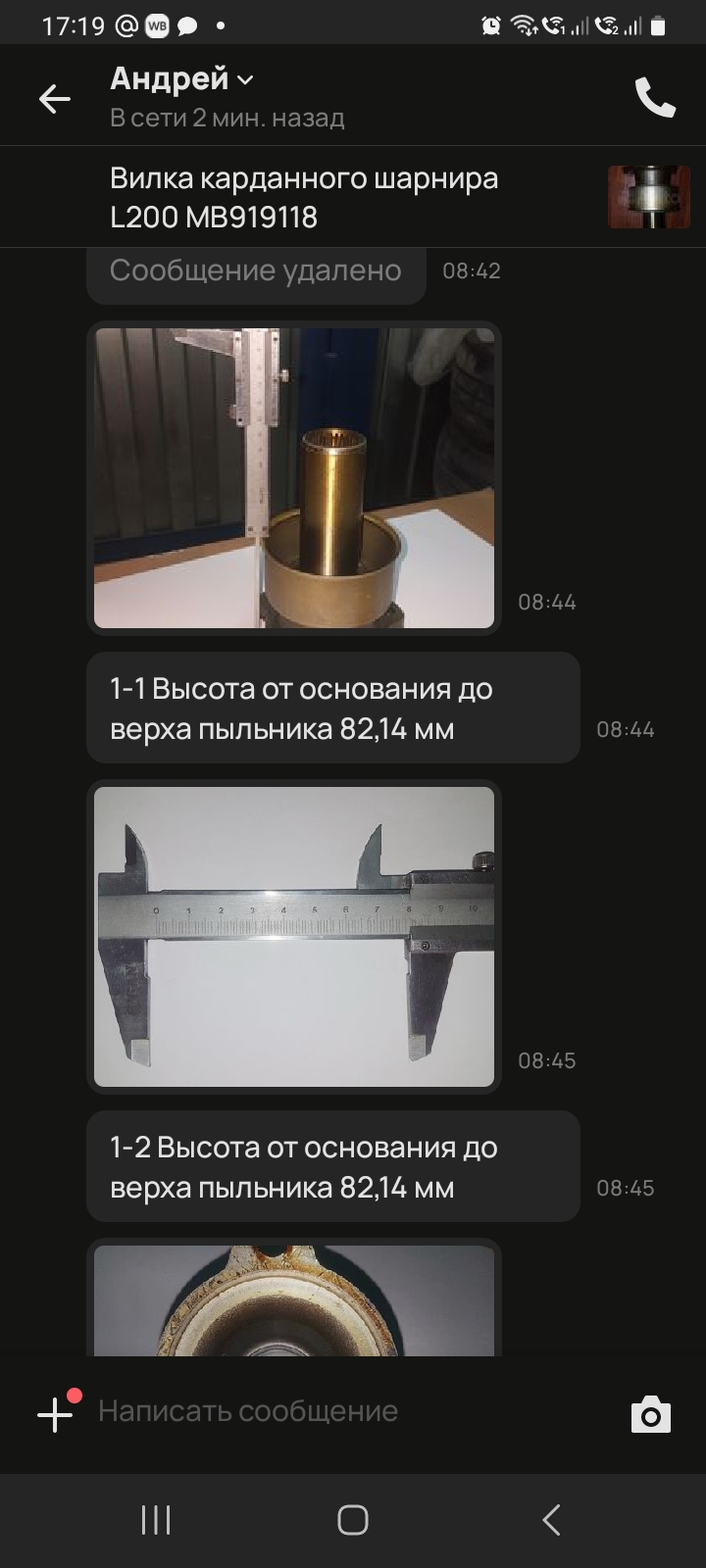Expand the Андрей name dropdown
Viewport: 706px width, 1568px height.
pos(245,79)
